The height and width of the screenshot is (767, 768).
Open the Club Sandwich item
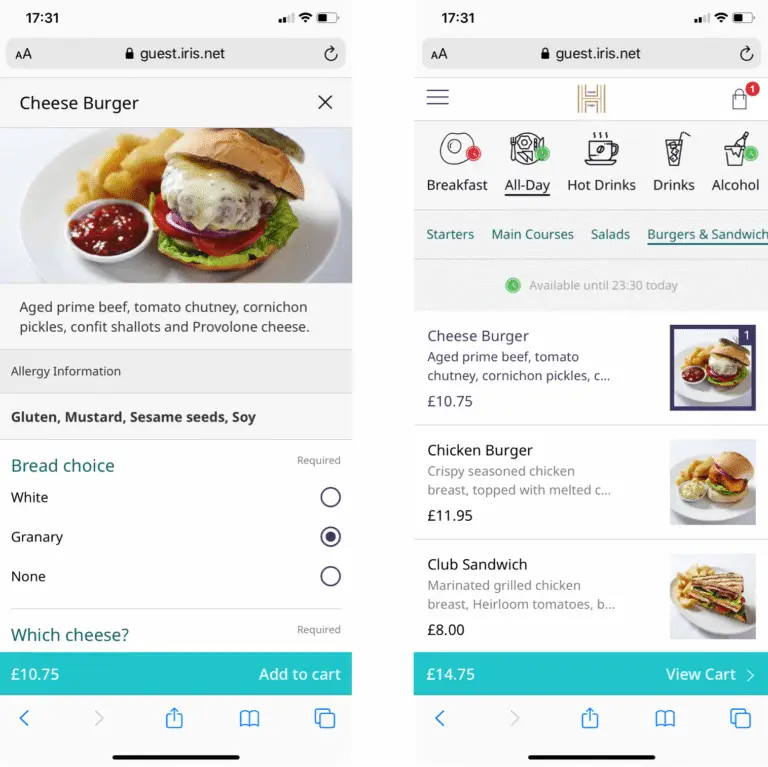[540, 596]
